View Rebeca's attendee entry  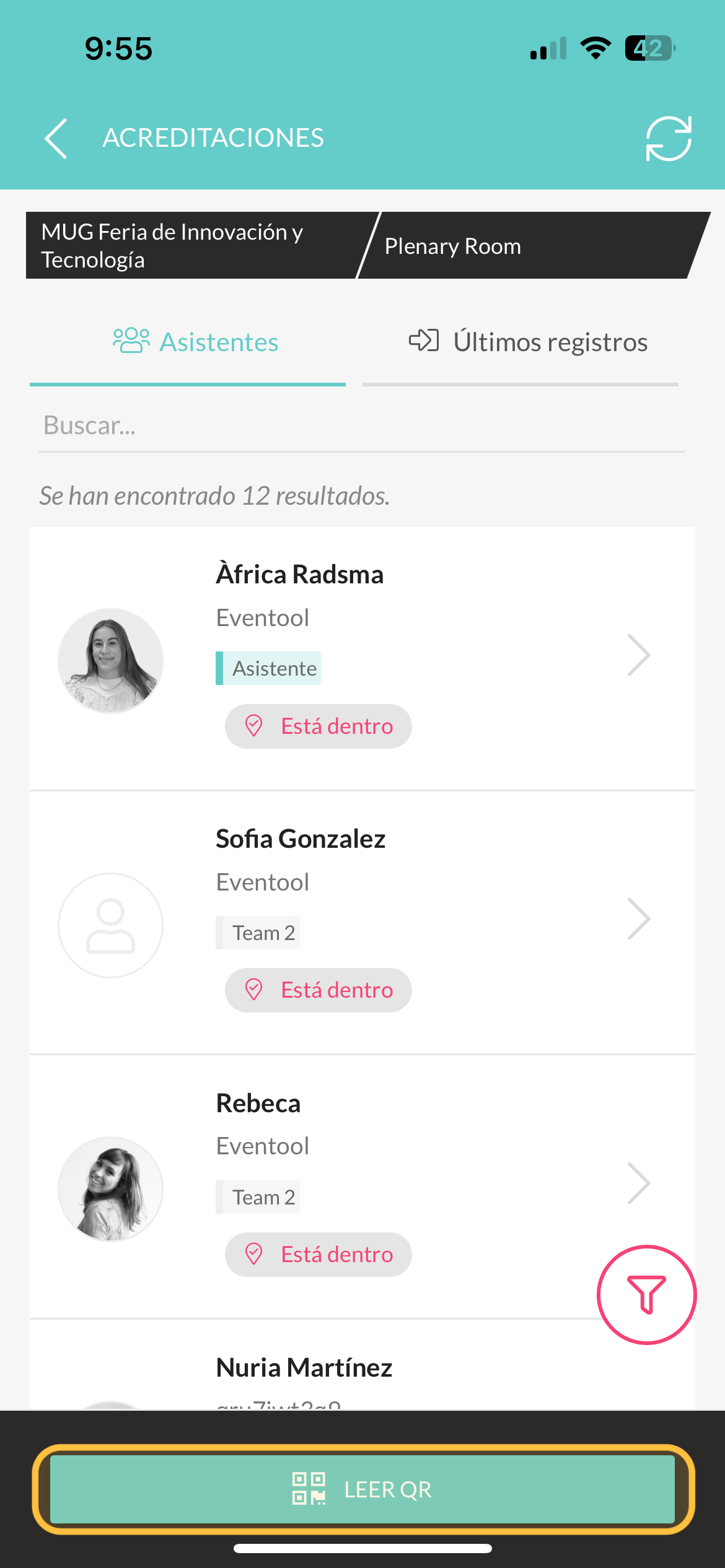tap(362, 1187)
